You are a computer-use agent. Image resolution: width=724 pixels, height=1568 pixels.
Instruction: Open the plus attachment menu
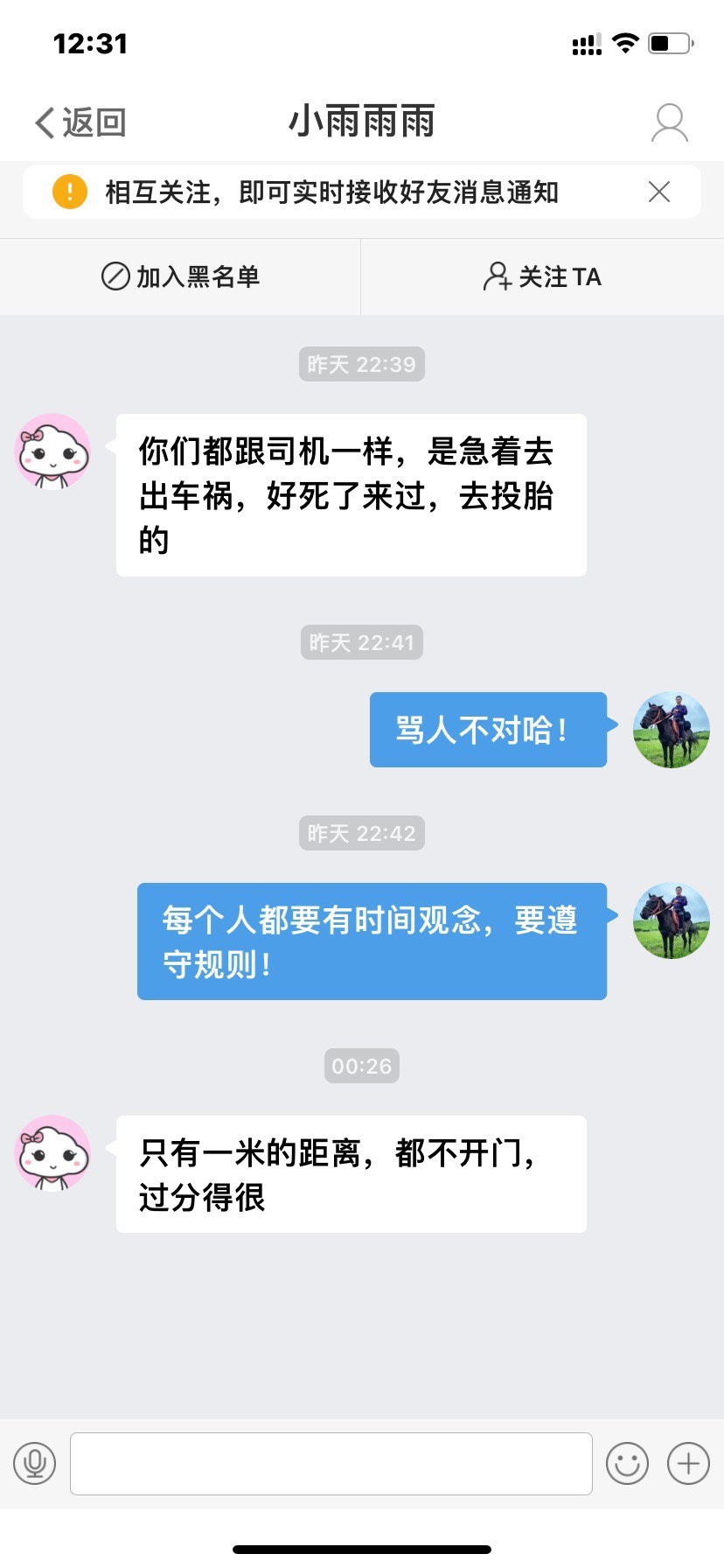pos(688,1463)
